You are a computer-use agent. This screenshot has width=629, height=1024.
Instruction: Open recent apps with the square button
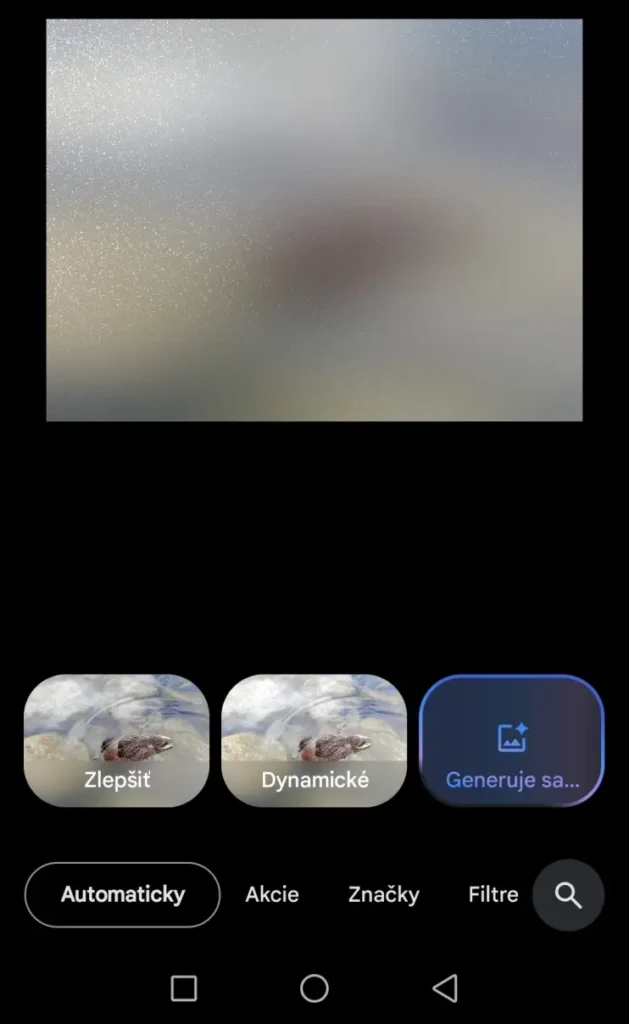(x=184, y=989)
